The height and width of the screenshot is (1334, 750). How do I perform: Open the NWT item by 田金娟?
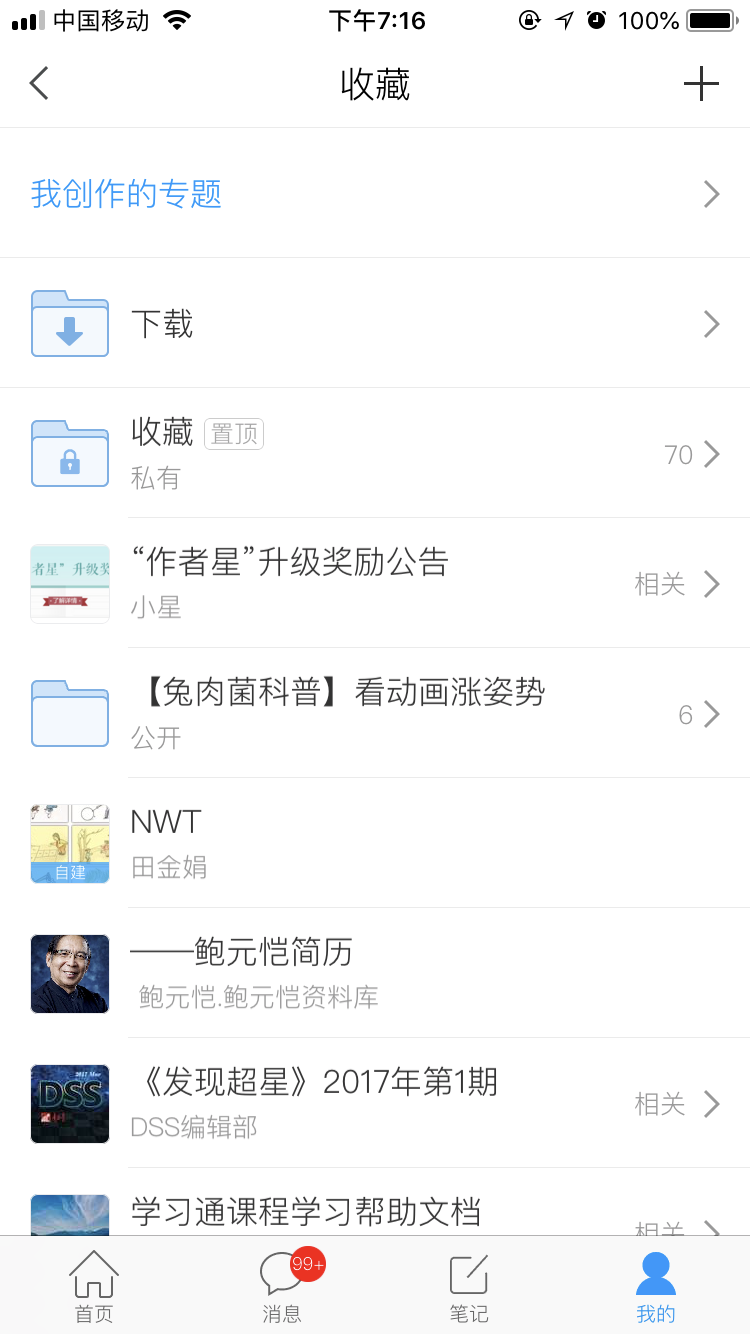click(375, 844)
